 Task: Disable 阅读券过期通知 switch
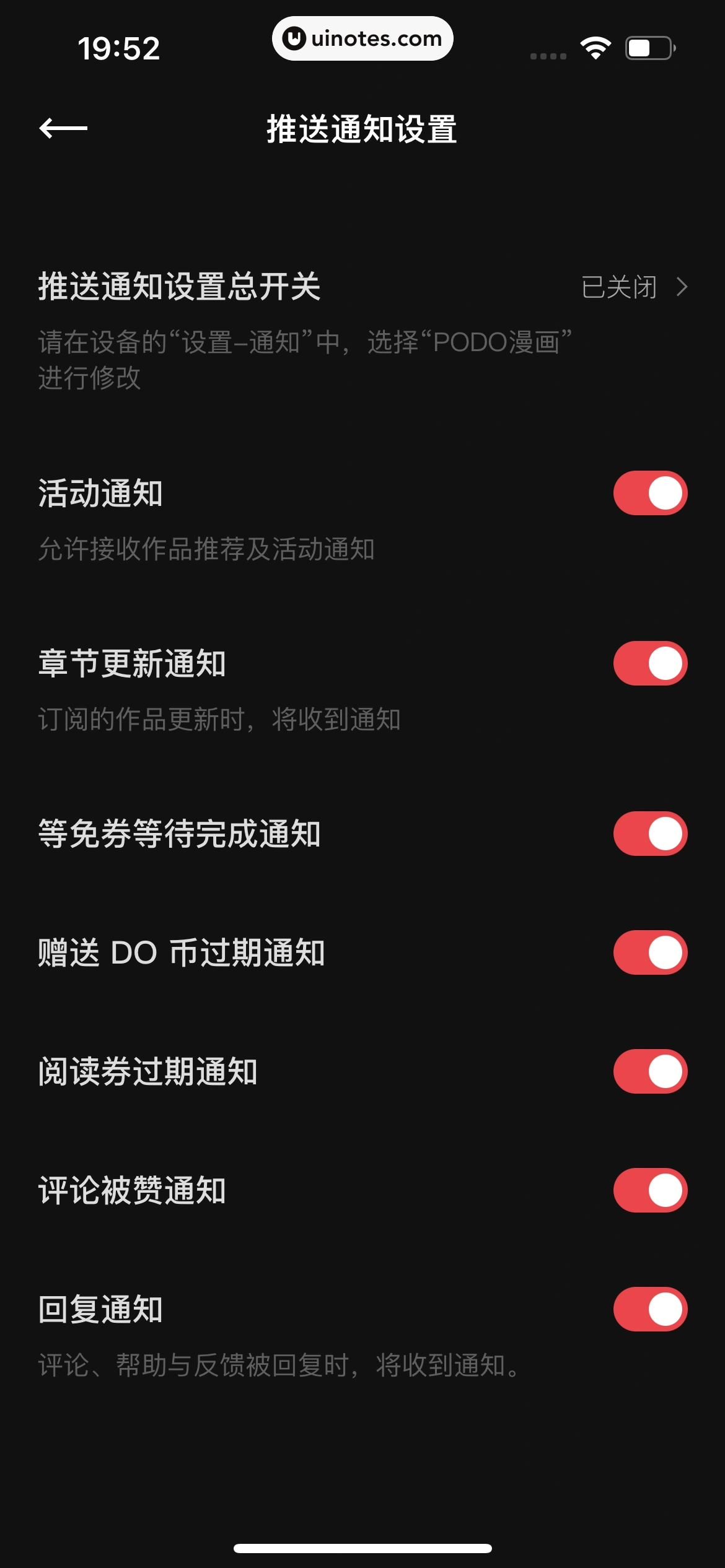[650, 1071]
